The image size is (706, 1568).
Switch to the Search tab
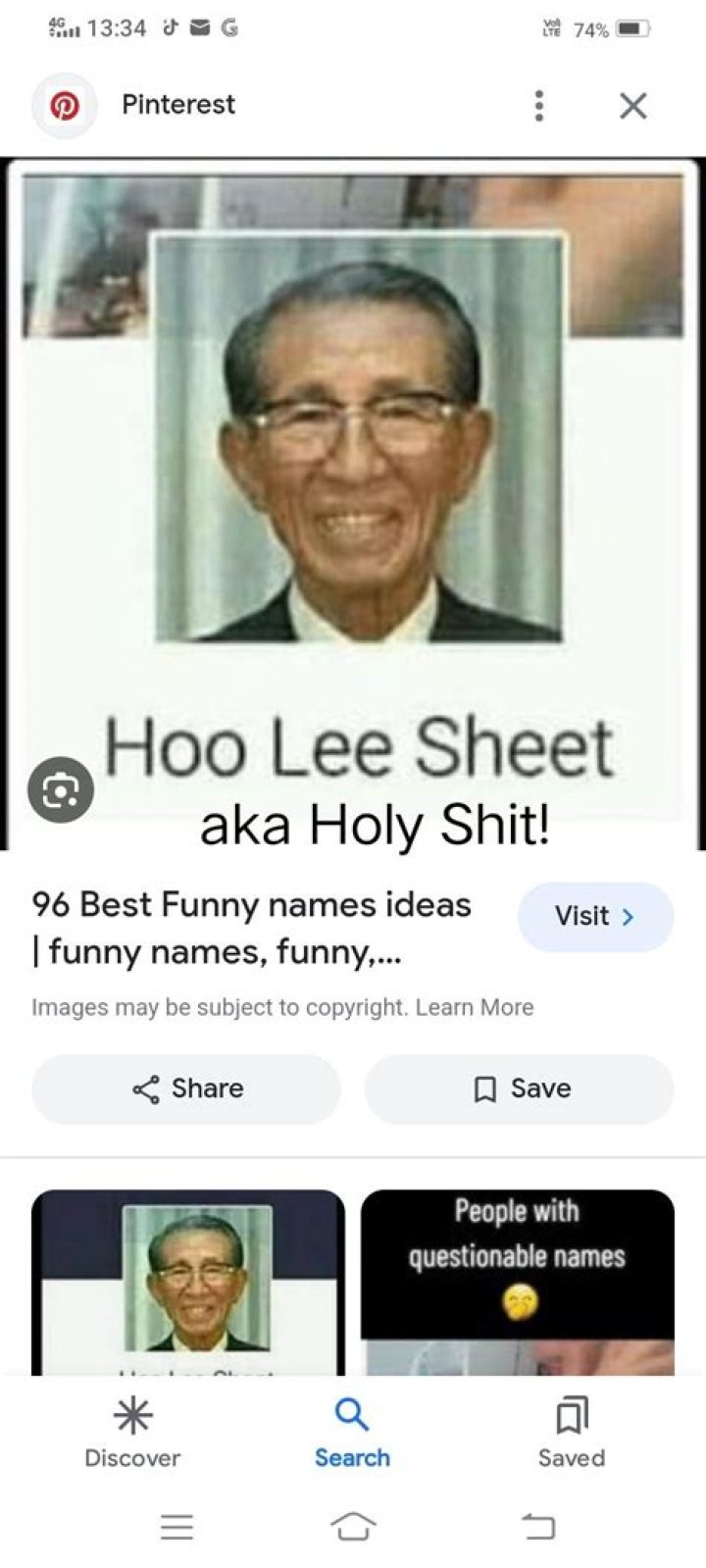352,1433
